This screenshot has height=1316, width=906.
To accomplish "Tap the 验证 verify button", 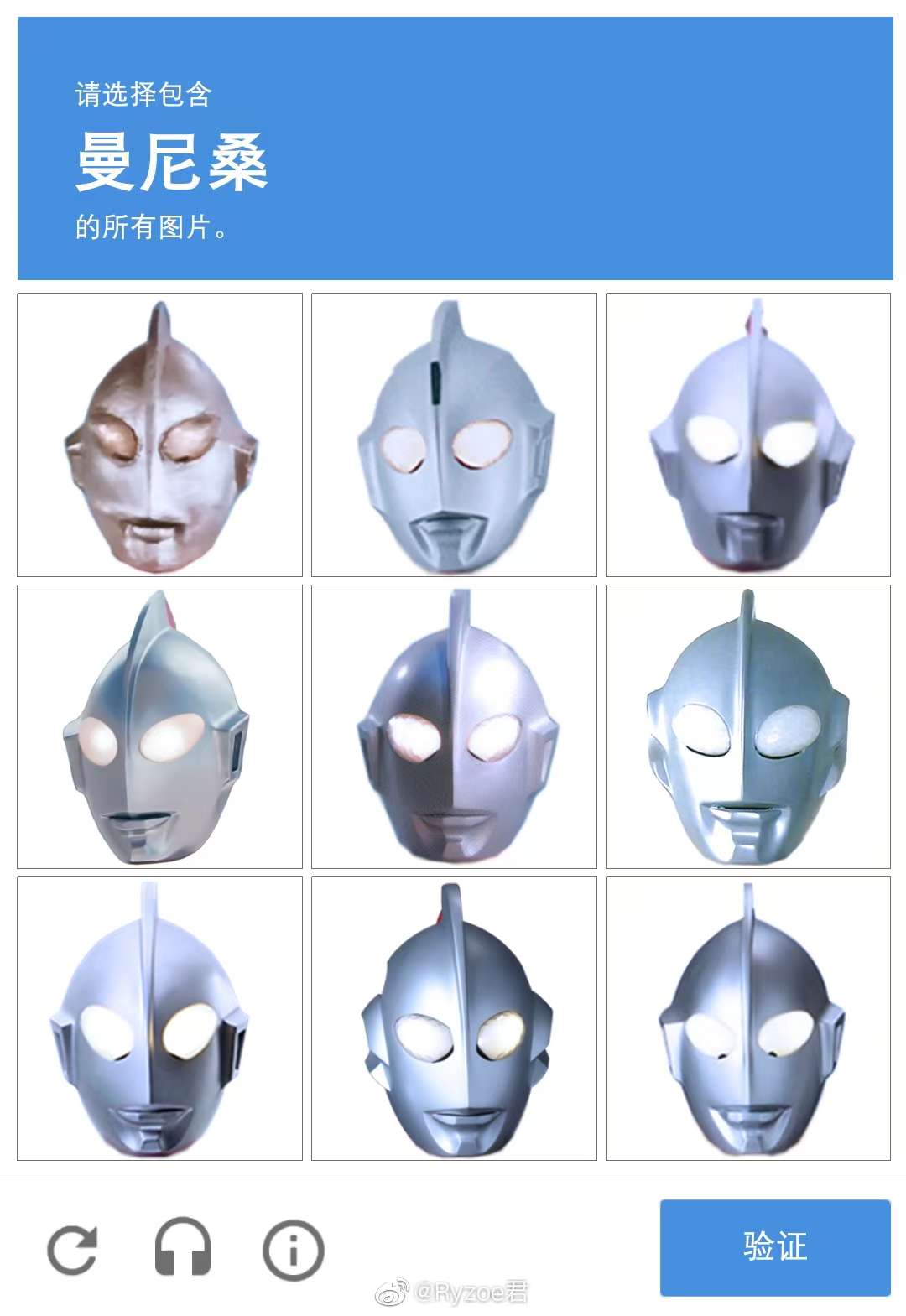I will (x=774, y=1246).
